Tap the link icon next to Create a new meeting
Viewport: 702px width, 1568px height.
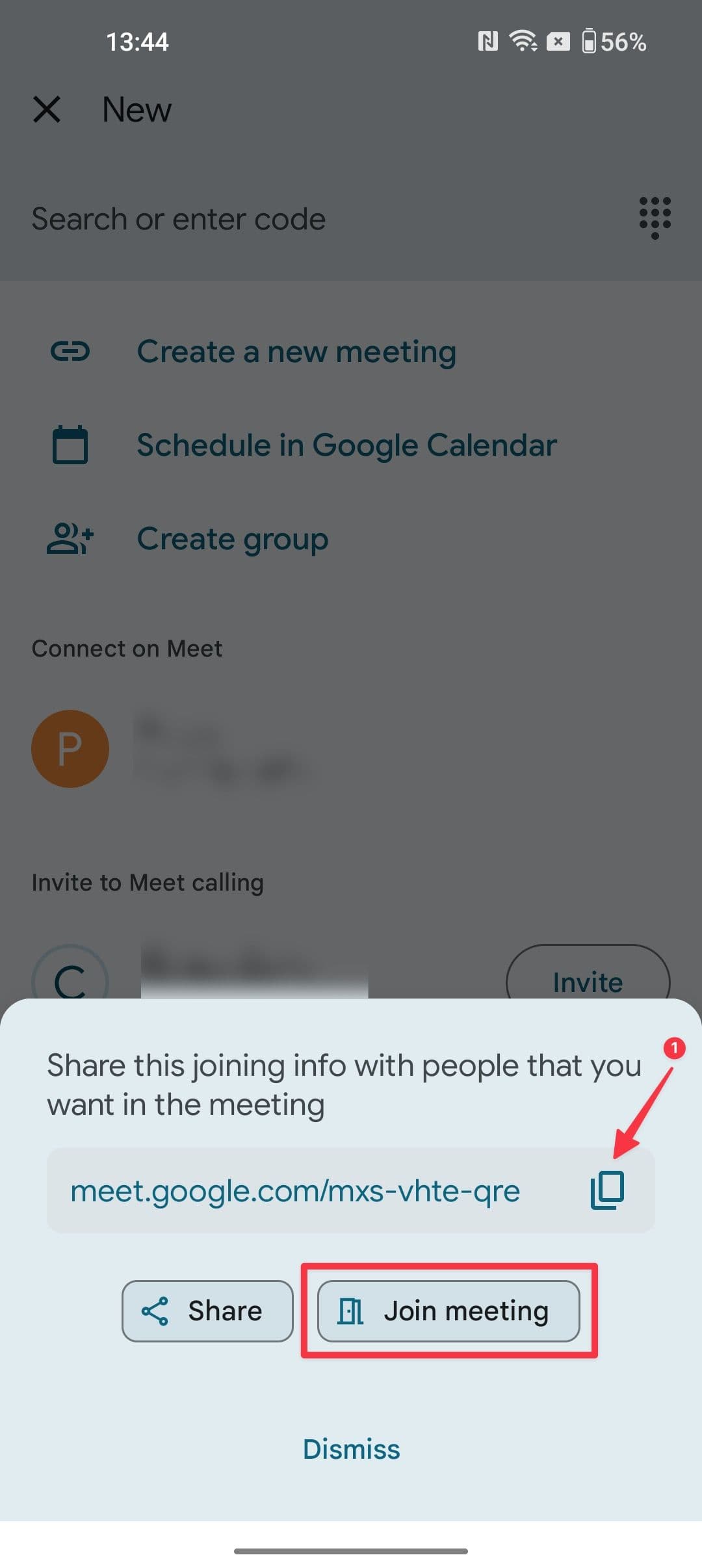70,351
